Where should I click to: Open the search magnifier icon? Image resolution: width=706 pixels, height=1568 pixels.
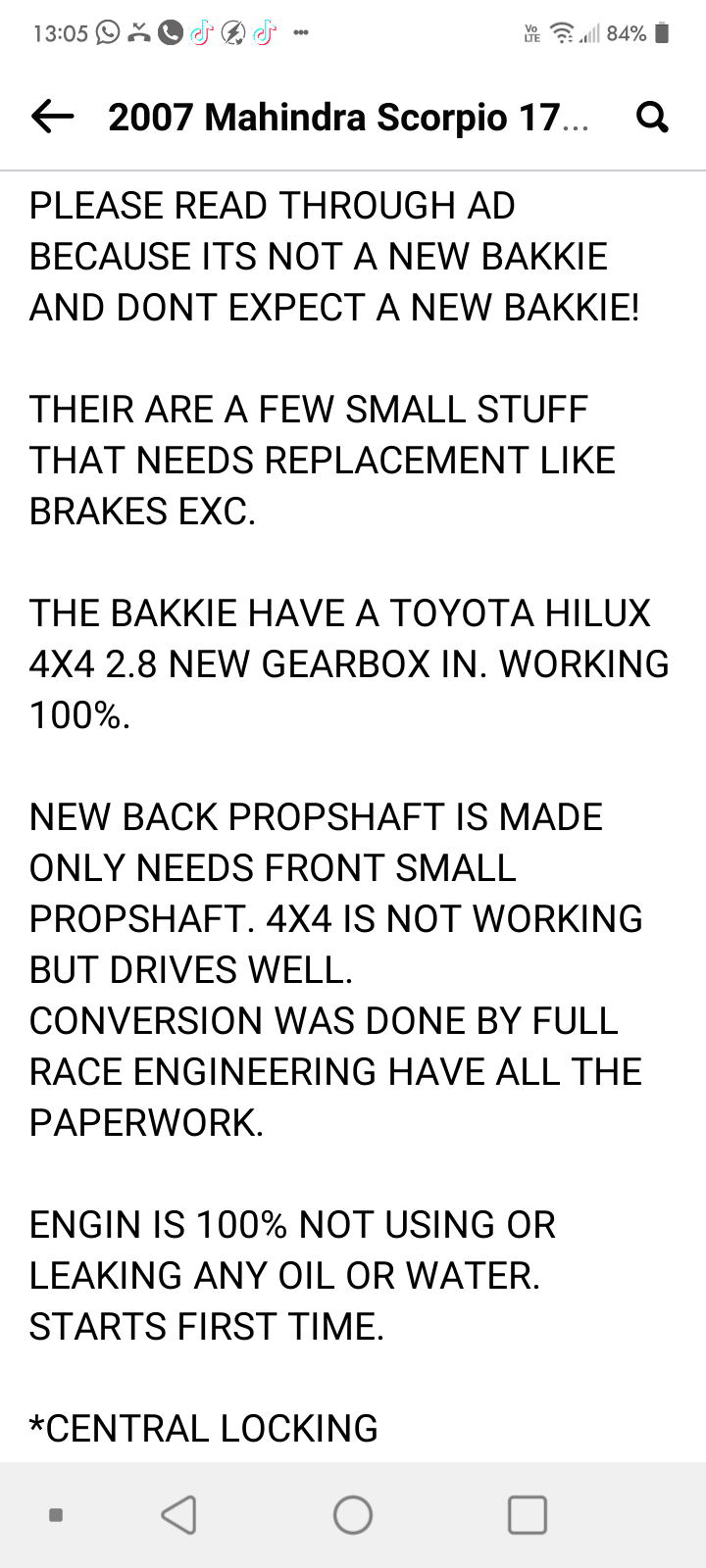pos(652,118)
